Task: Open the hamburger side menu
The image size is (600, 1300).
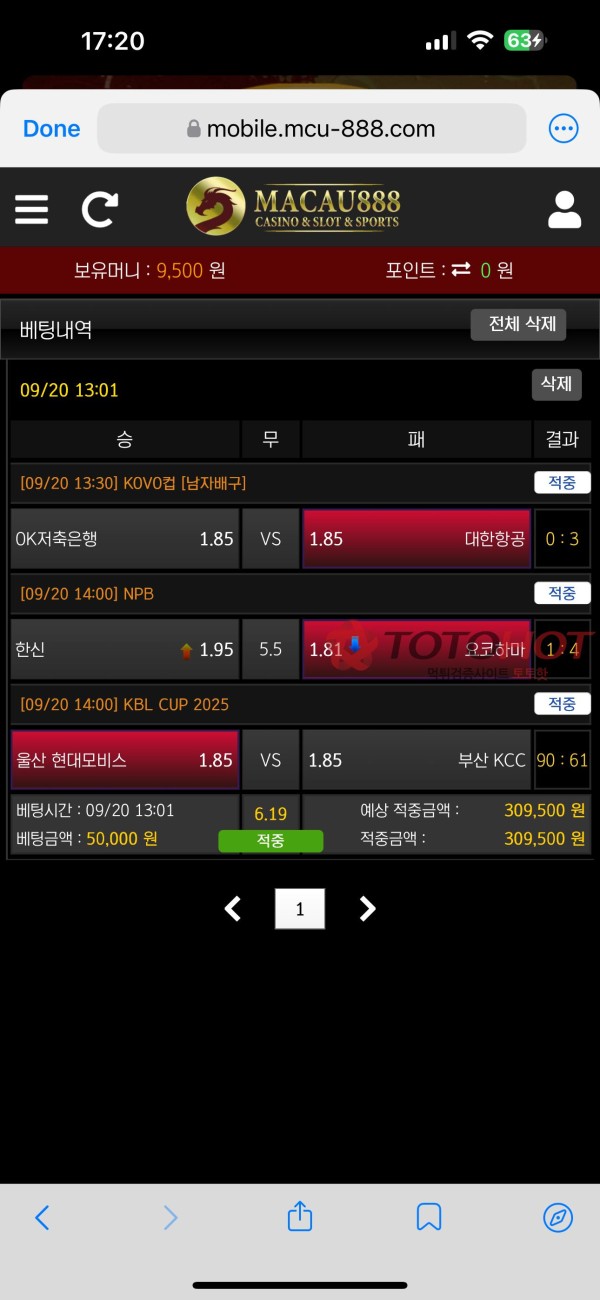Action: pyautogui.click(x=31, y=209)
